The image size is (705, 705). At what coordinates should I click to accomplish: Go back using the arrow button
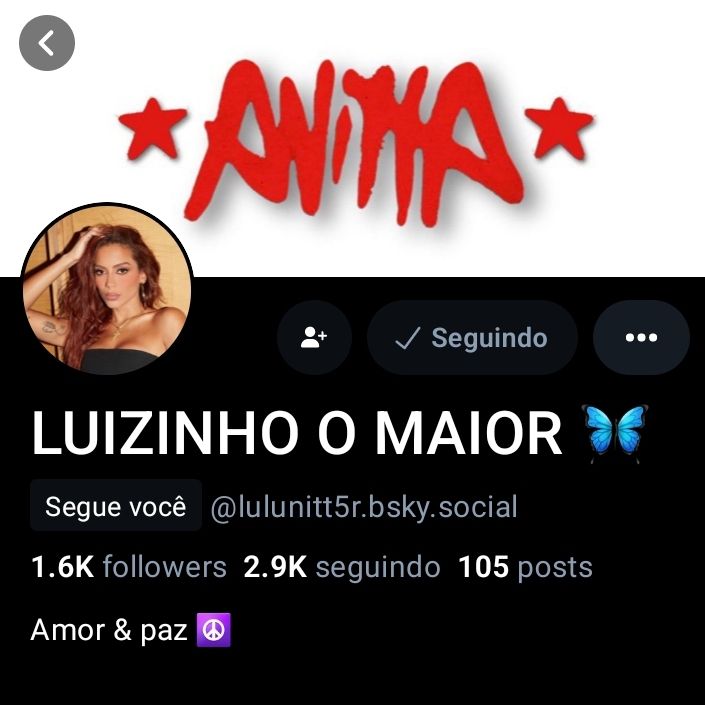(x=47, y=43)
